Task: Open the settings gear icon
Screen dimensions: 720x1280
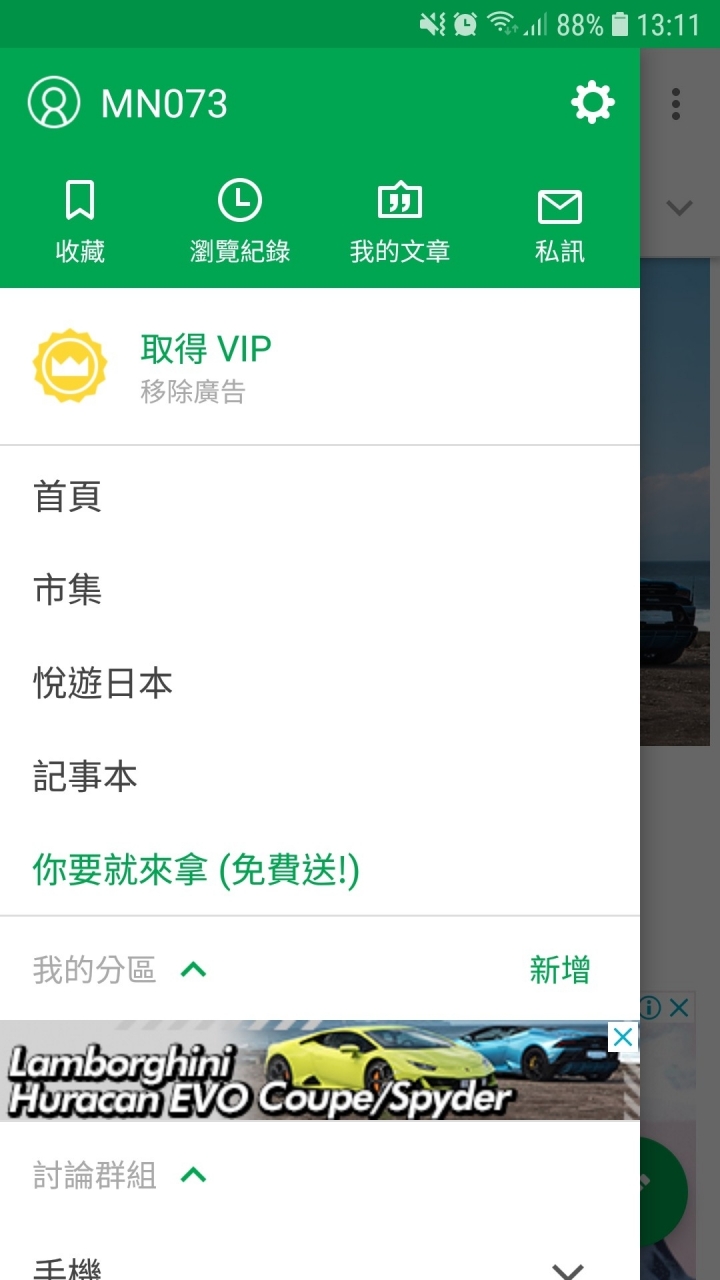Action: [x=592, y=103]
